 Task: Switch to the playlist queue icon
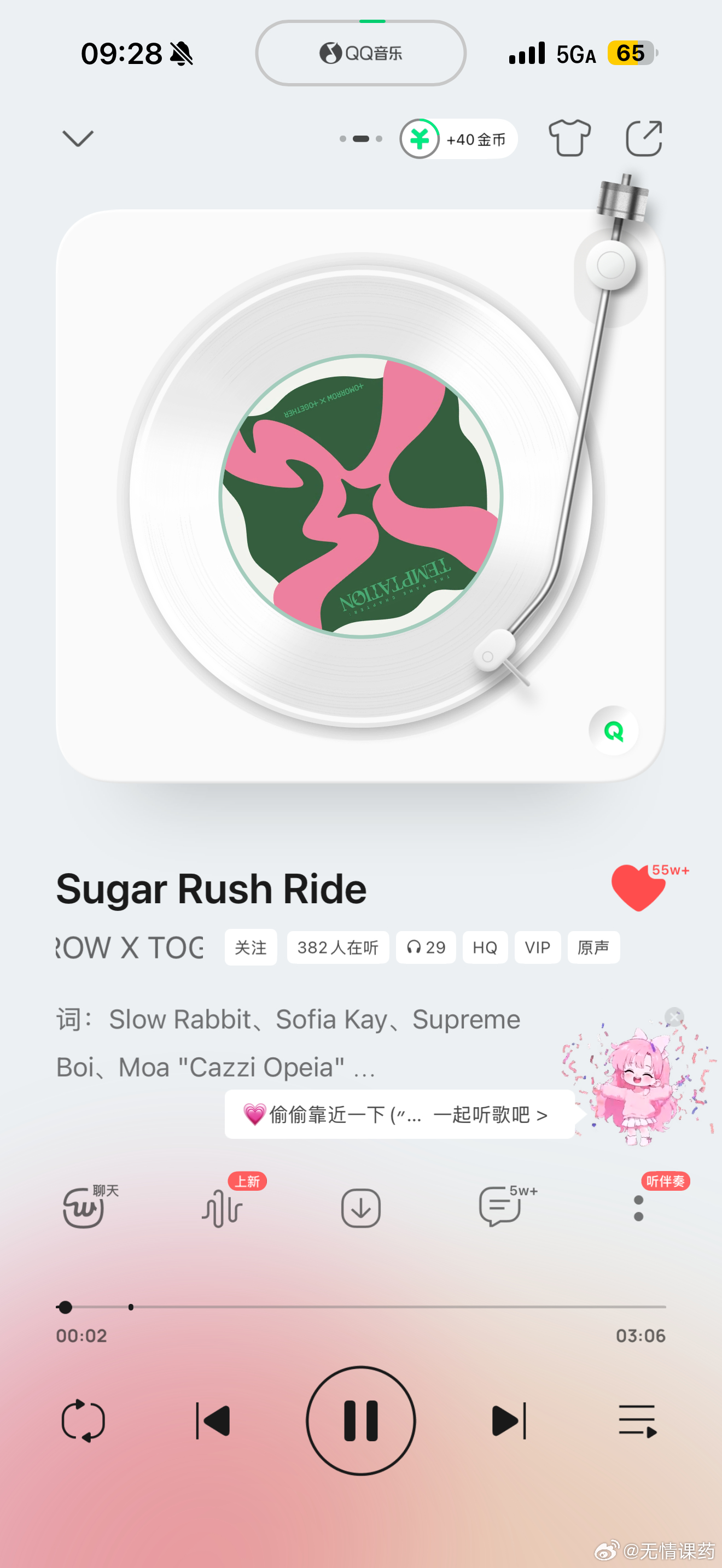click(x=637, y=1418)
